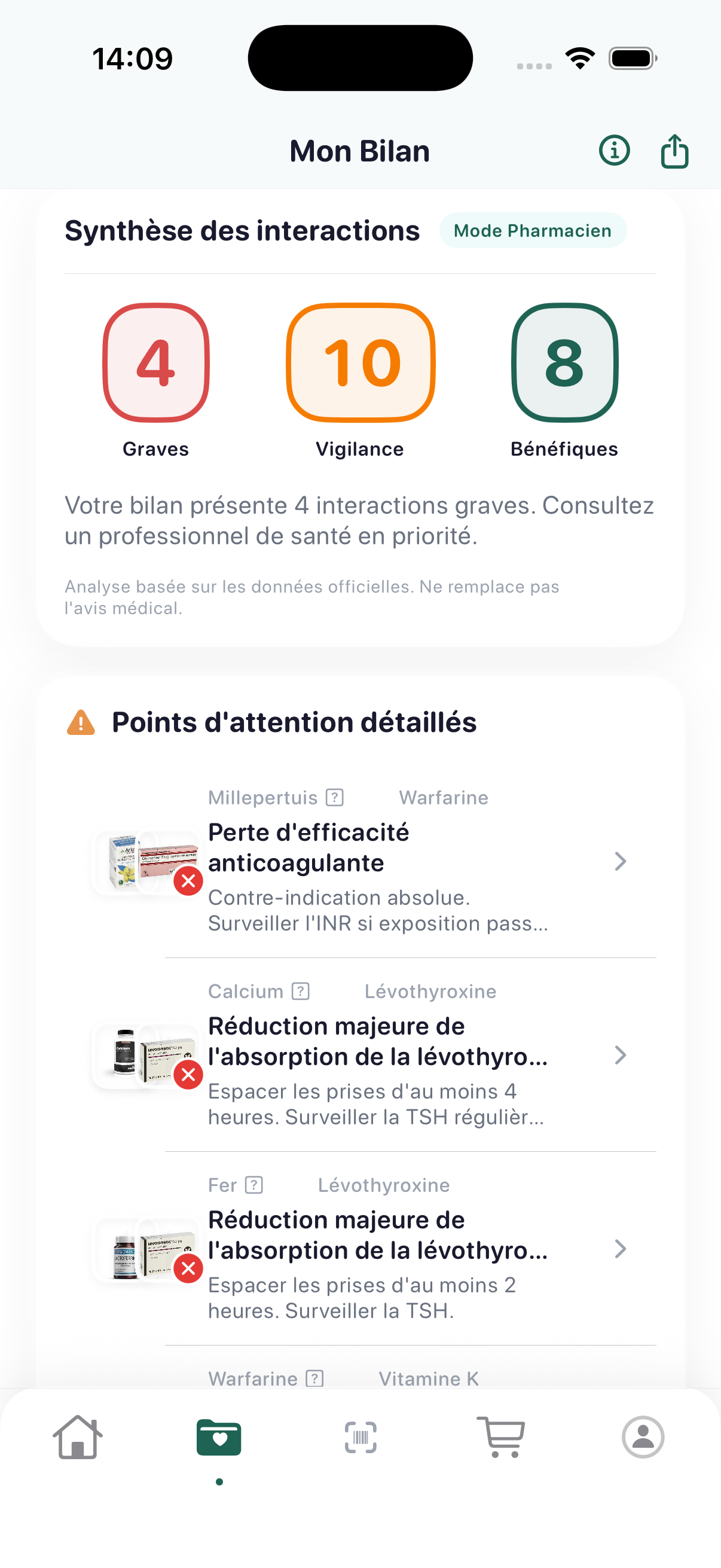The image size is (721, 1568).
Task: Open the help tooltip next to Millepertuis
Action: [x=334, y=797]
